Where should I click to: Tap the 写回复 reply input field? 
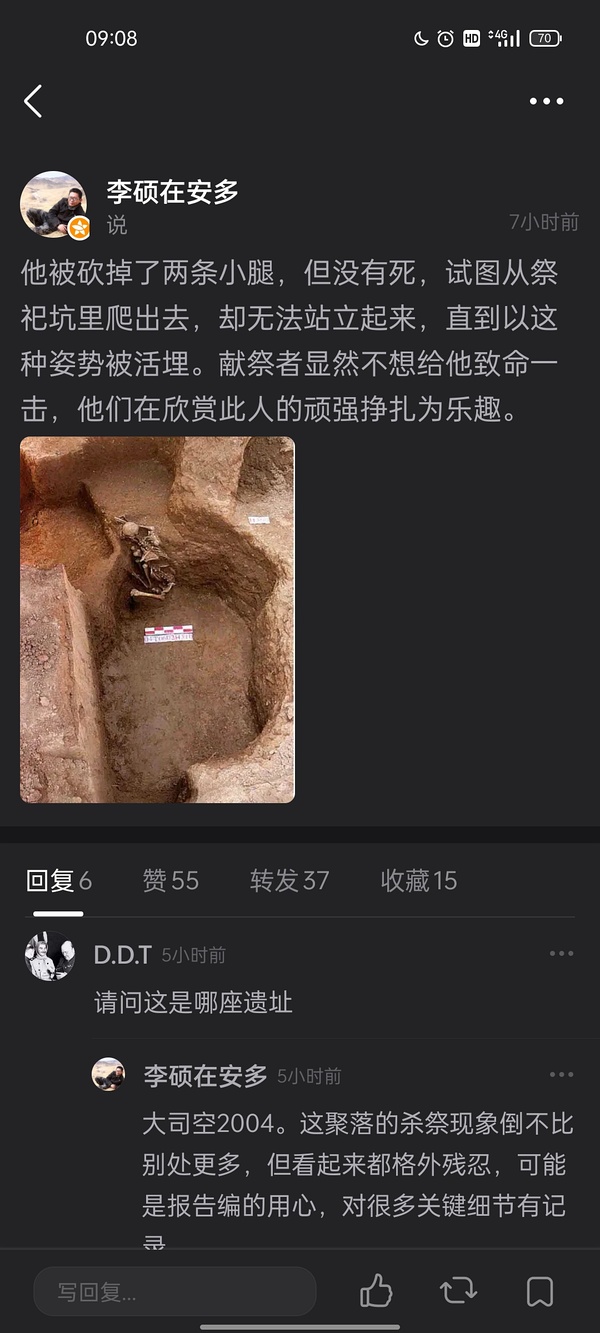pos(175,1291)
